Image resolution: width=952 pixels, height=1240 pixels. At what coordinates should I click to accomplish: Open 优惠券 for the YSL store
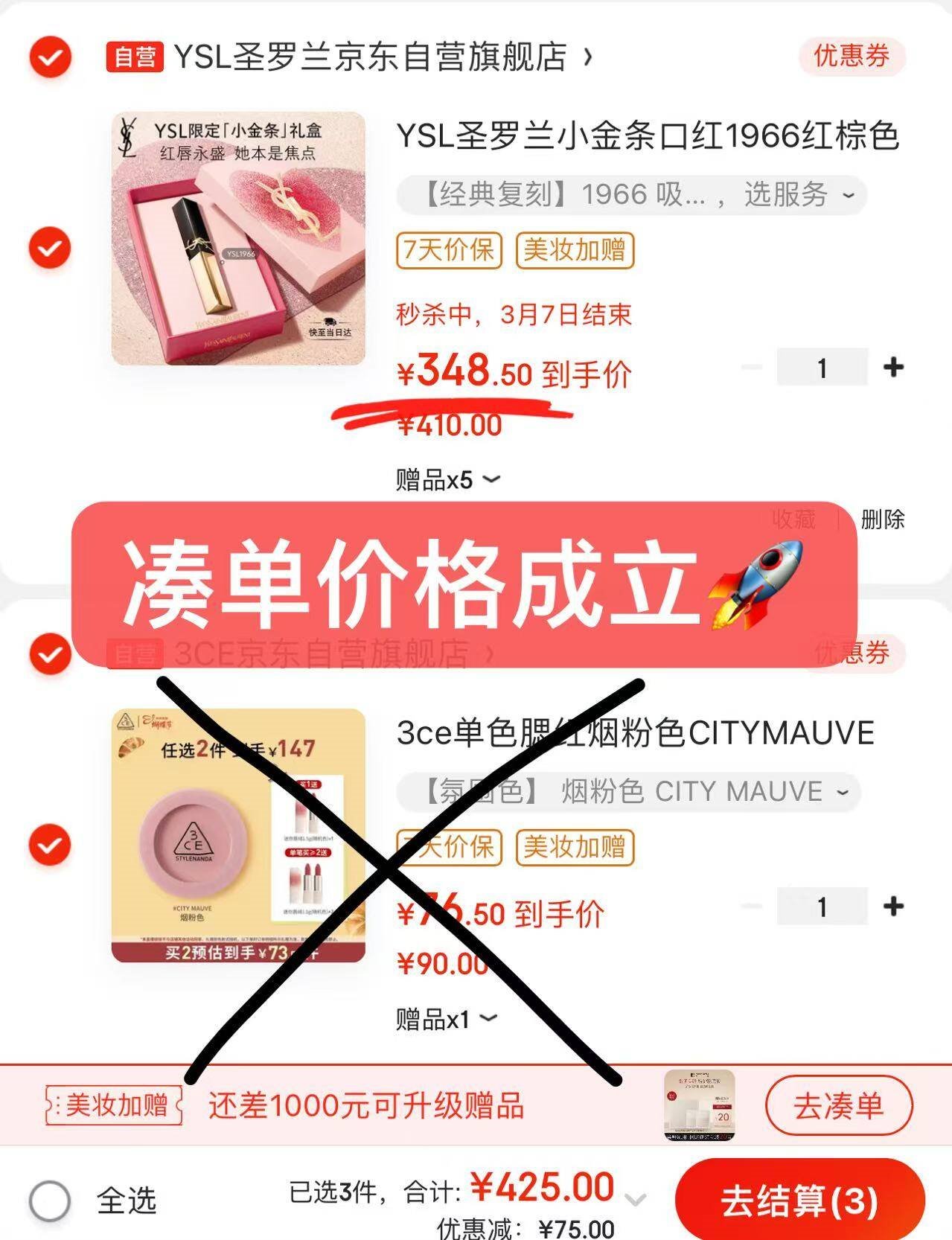click(851, 57)
